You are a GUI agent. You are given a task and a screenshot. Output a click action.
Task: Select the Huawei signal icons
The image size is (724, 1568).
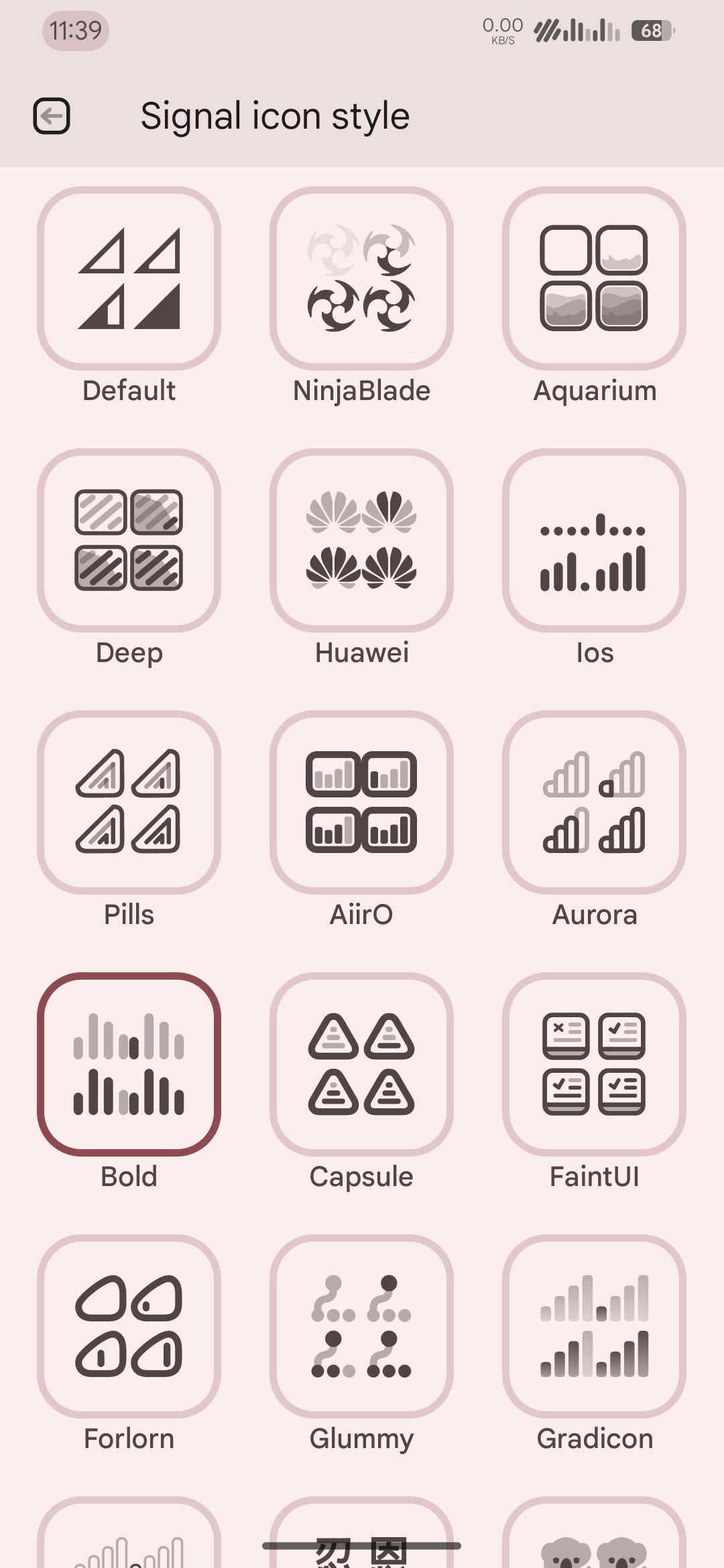coord(361,540)
